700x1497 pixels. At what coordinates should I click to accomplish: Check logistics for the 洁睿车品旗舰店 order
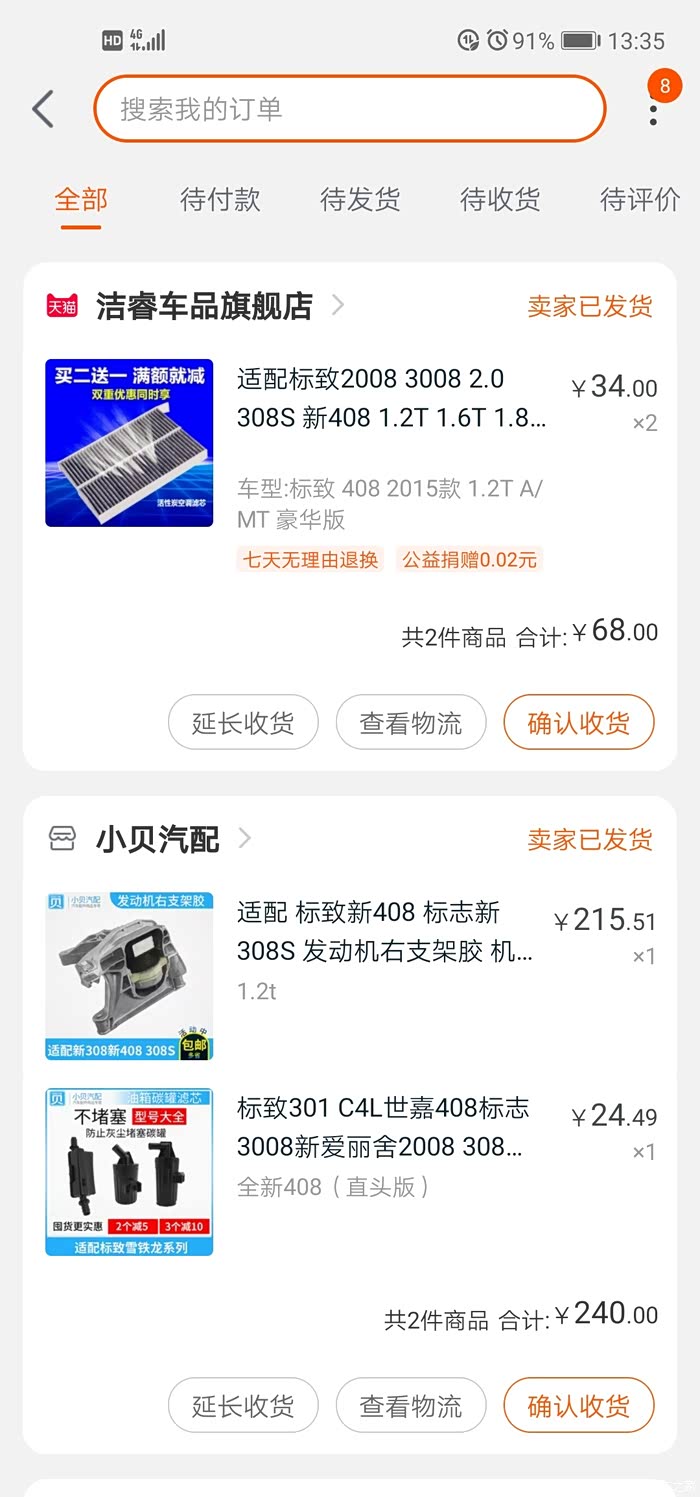tap(411, 722)
